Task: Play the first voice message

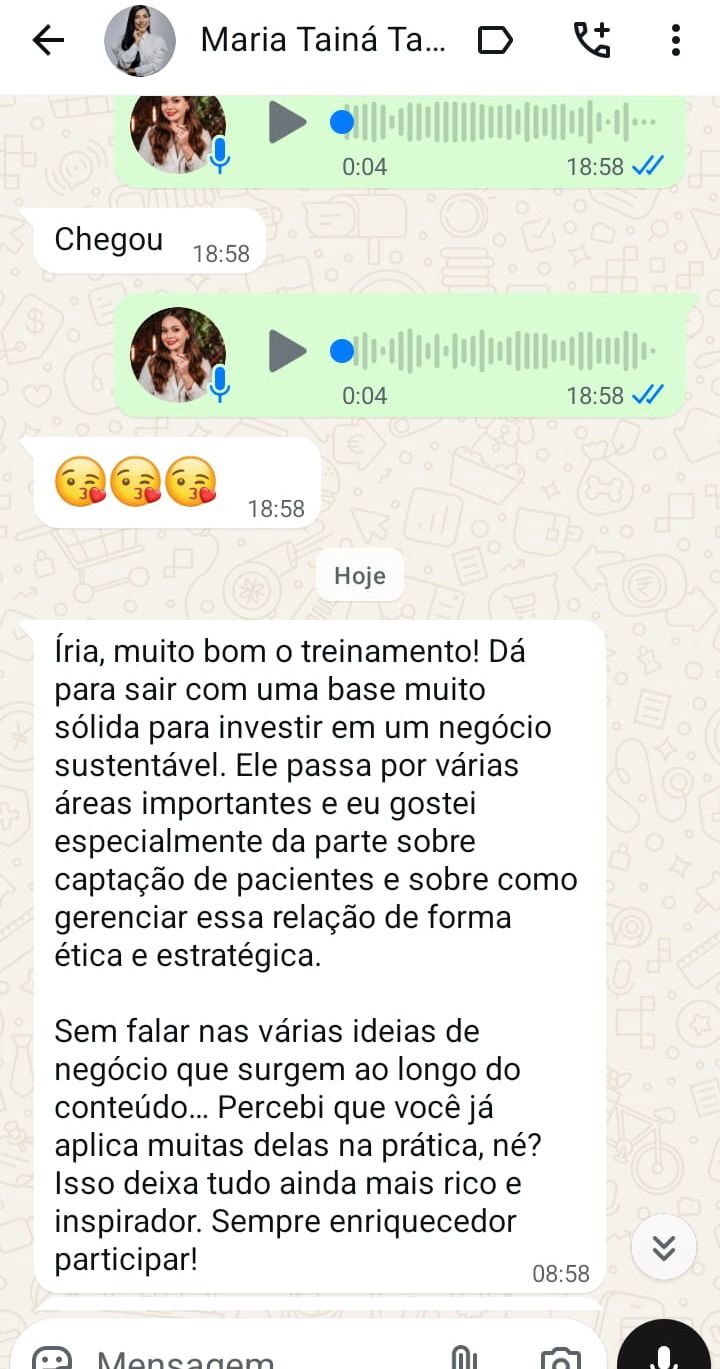Action: pos(288,123)
